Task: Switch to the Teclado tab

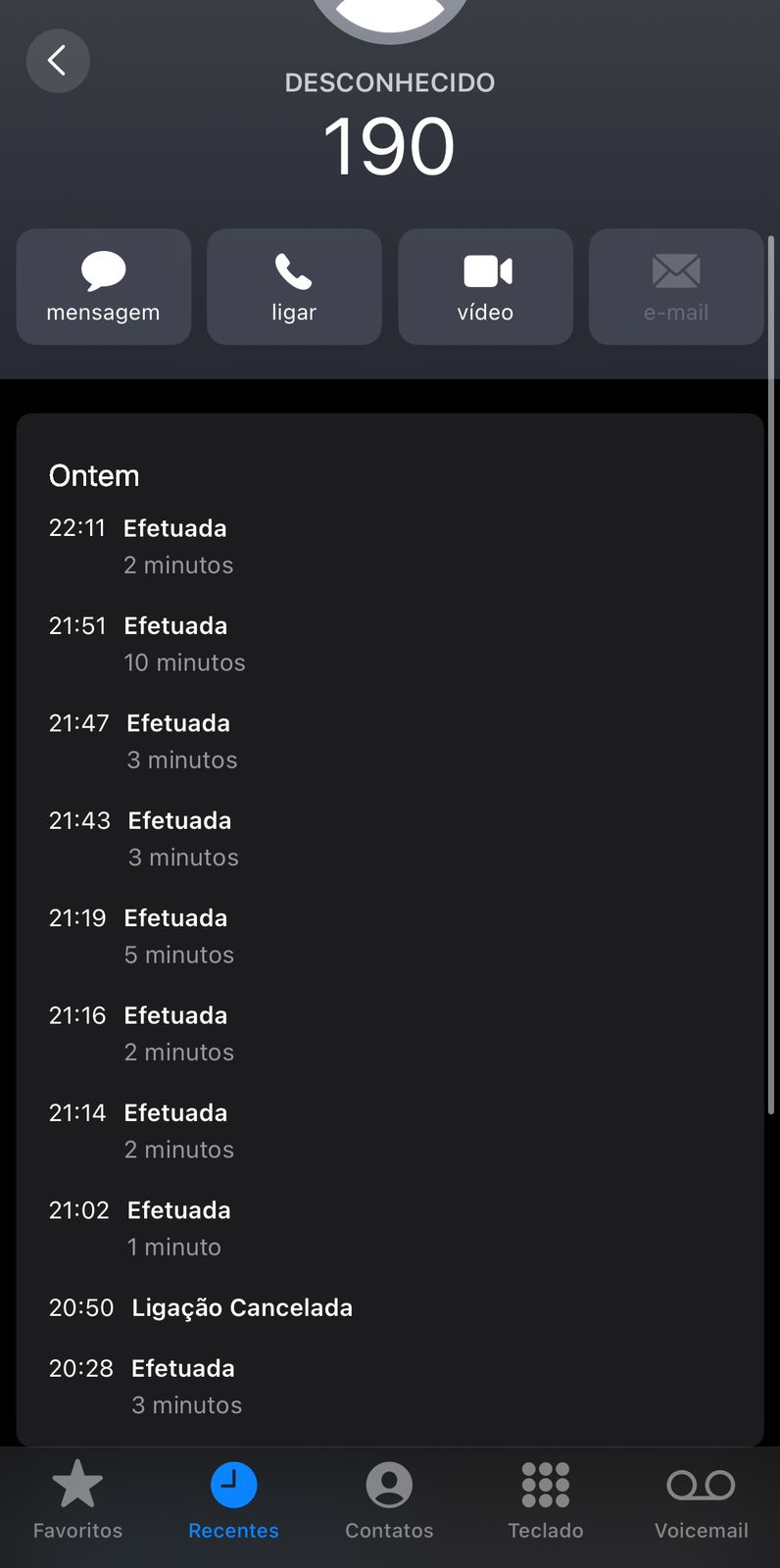Action: (x=546, y=1500)
